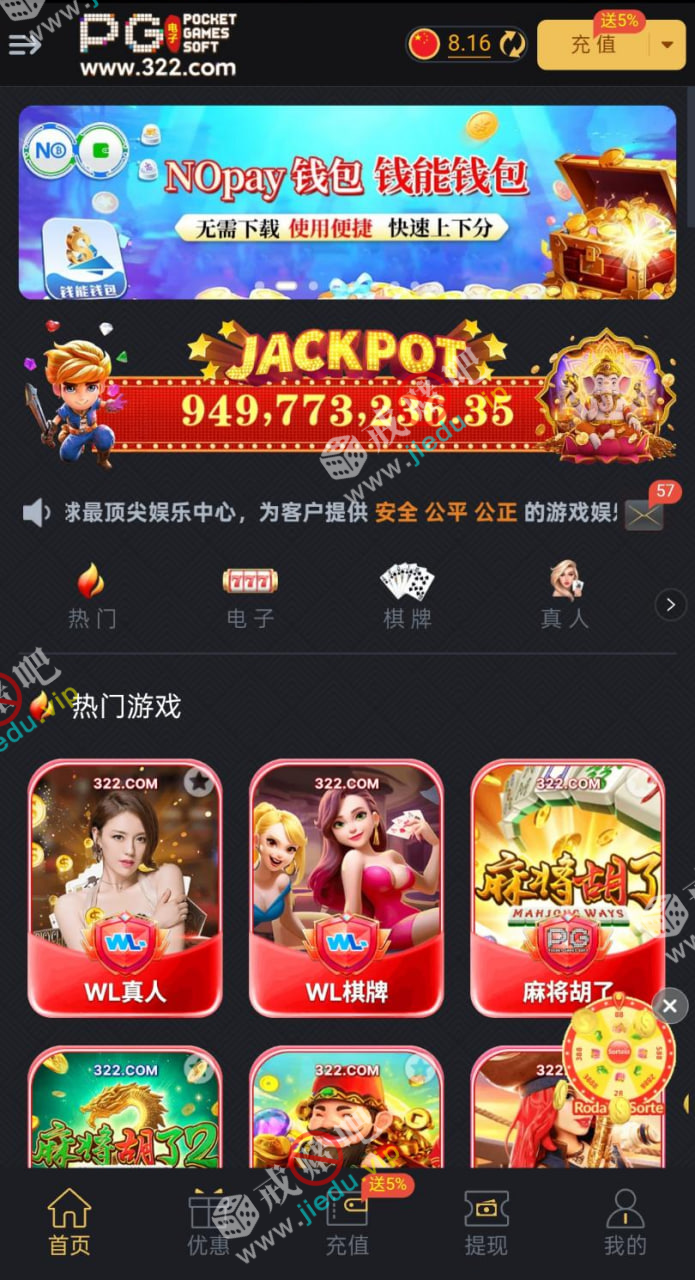Open the WL棋牌 game card
Image resolution: width=695 pixels, height=1280 pixels.
tap(346, 888)
